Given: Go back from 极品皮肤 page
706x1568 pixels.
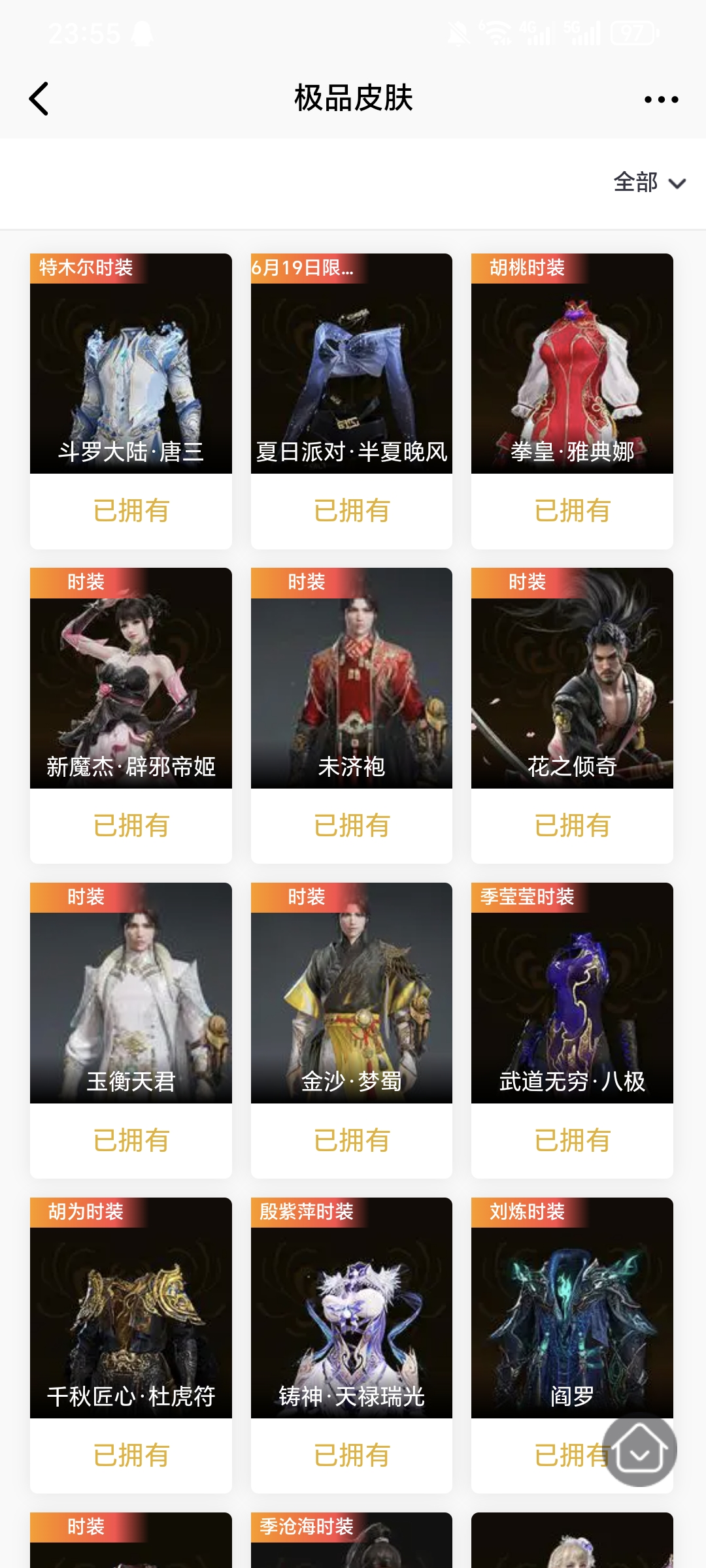Looking at the screenshot, I should click(x=39, y=99).
